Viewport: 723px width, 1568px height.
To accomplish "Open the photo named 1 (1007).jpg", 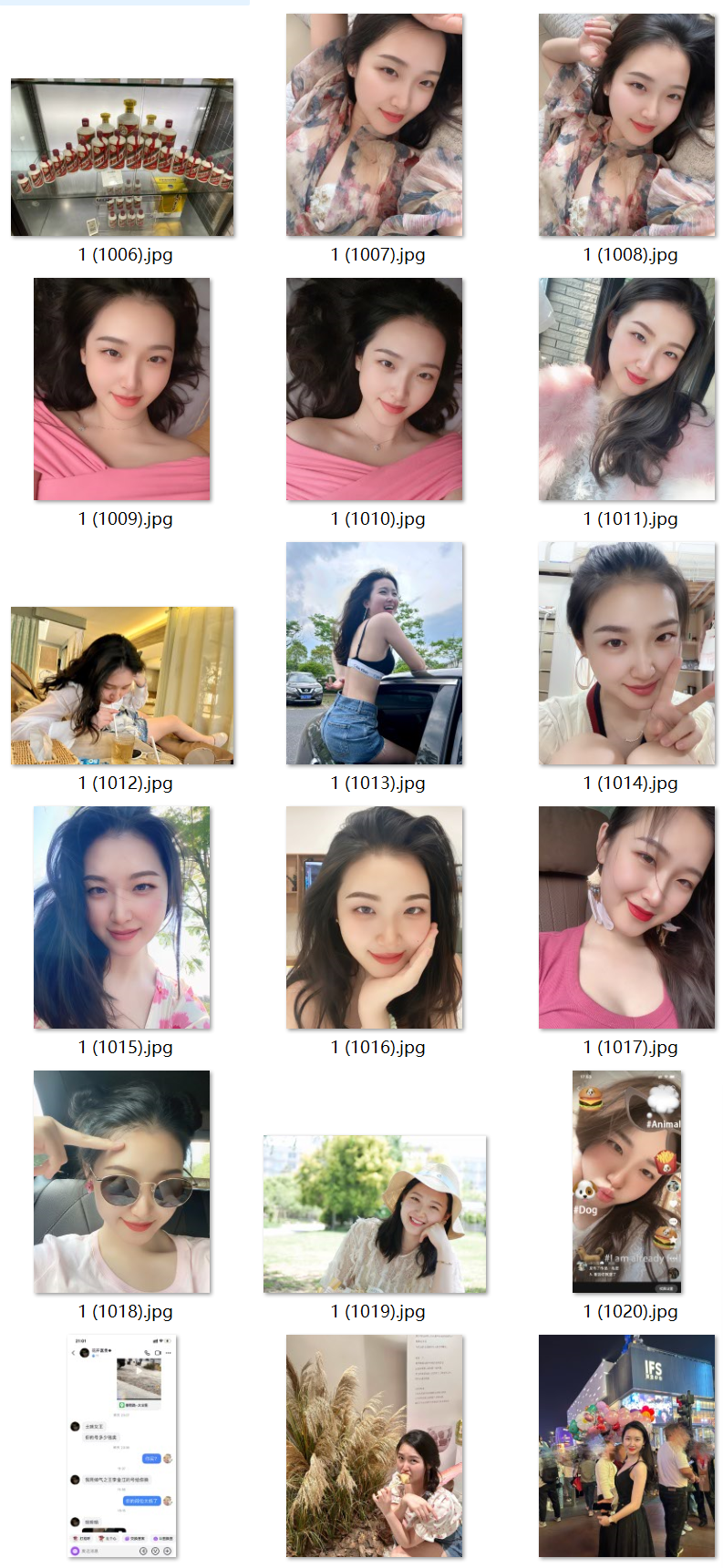I will [x=374, y=125].
